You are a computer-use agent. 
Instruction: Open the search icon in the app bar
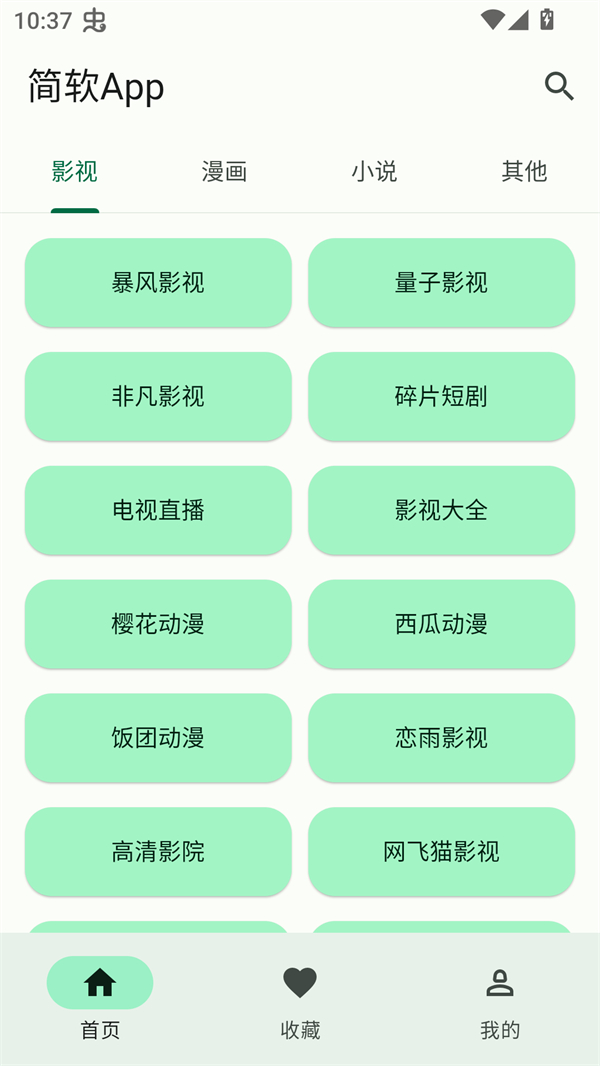point(559,87)
